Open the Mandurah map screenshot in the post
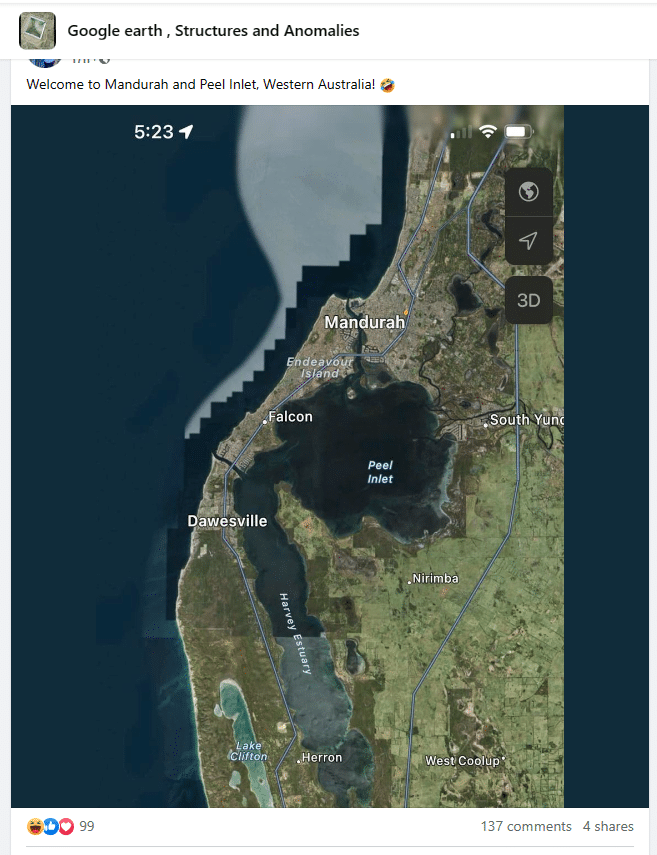The height and width of the screenshot is (855, 657). (330, 456)
